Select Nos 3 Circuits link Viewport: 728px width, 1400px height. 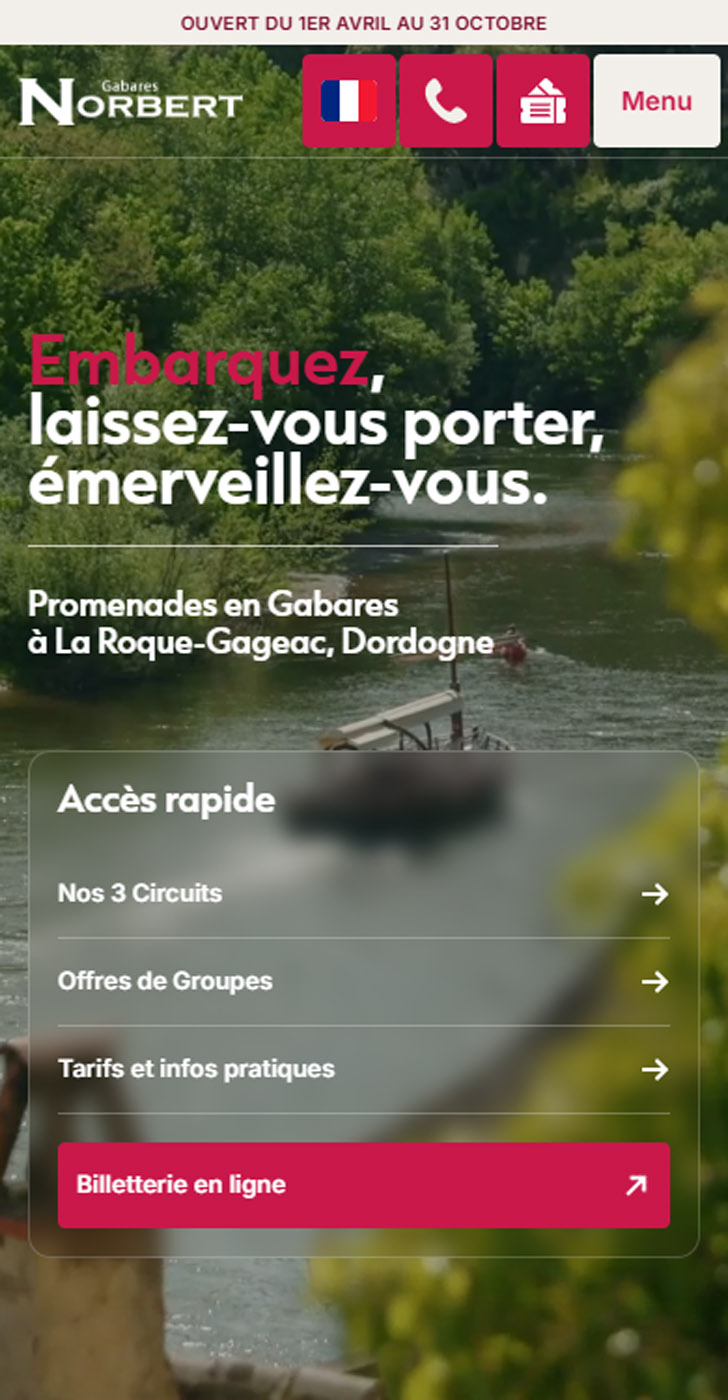click(x=140, y=894)
